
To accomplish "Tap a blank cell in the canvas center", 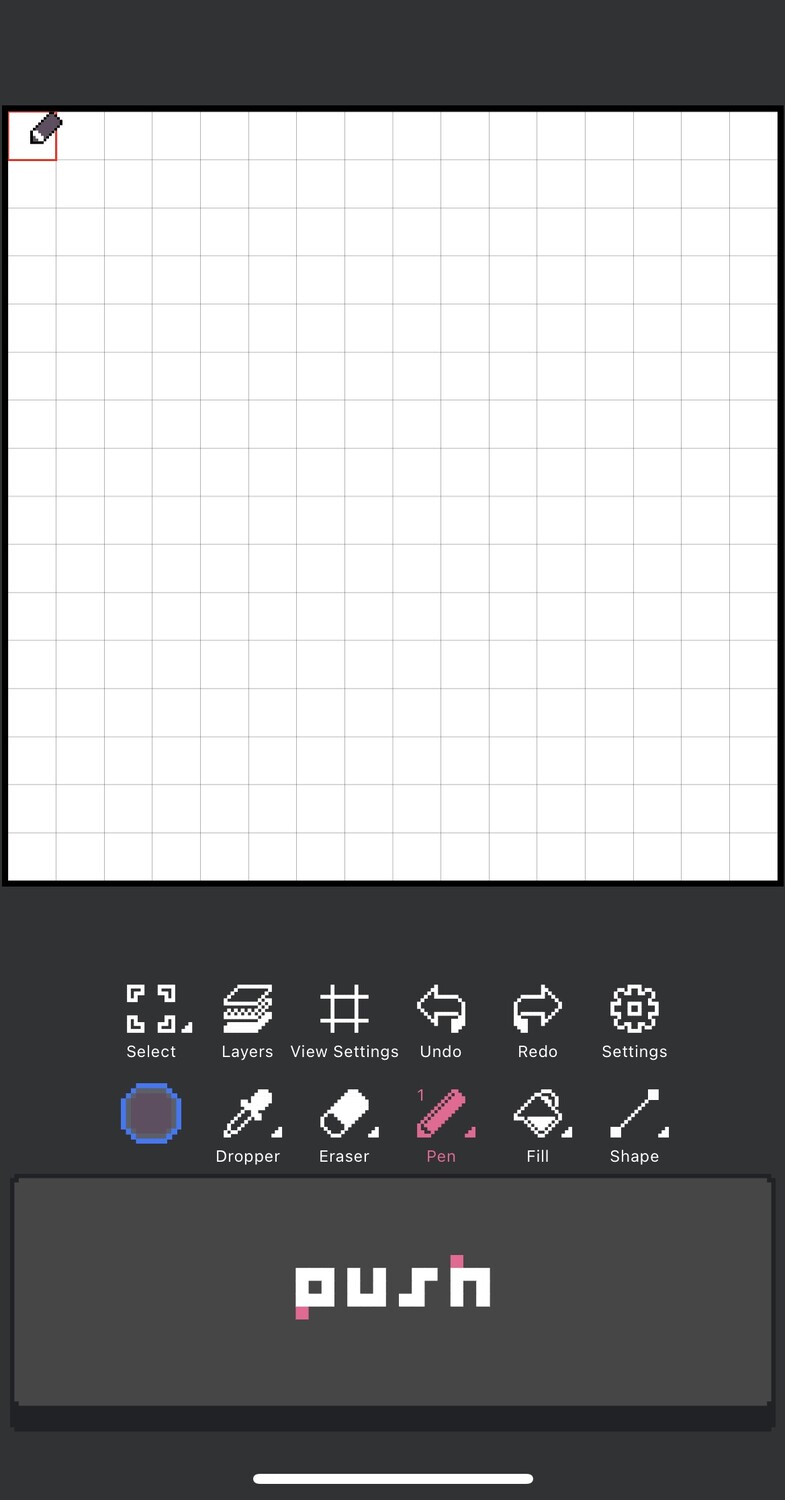I will tap(392, 495).
